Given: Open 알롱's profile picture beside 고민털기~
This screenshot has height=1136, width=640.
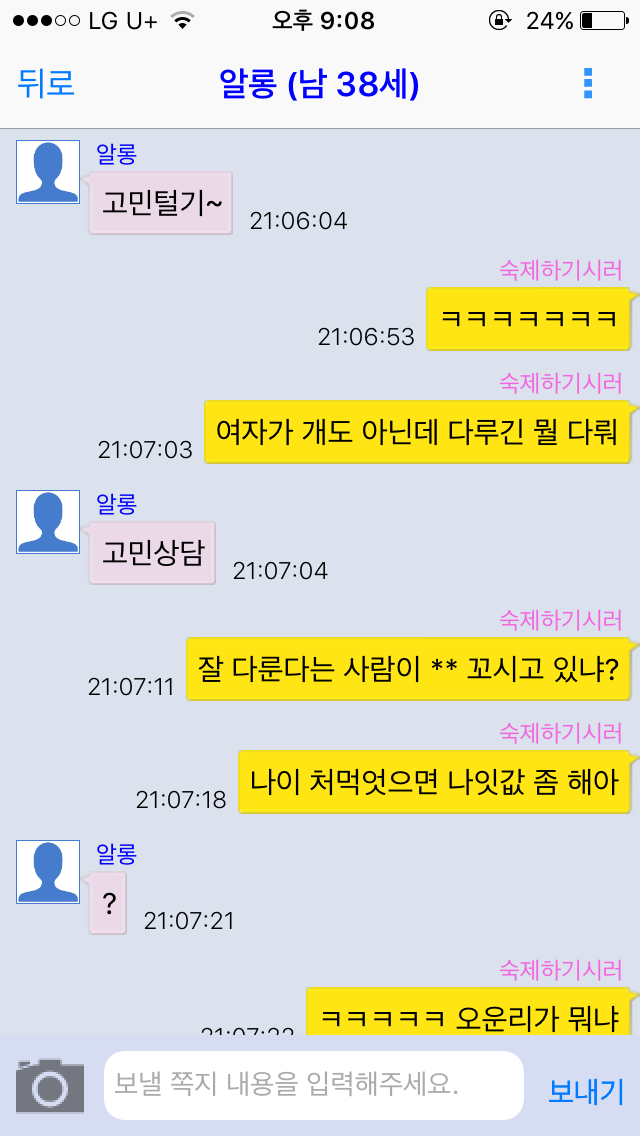Looking at the screenshot, I should click(48, 172).
